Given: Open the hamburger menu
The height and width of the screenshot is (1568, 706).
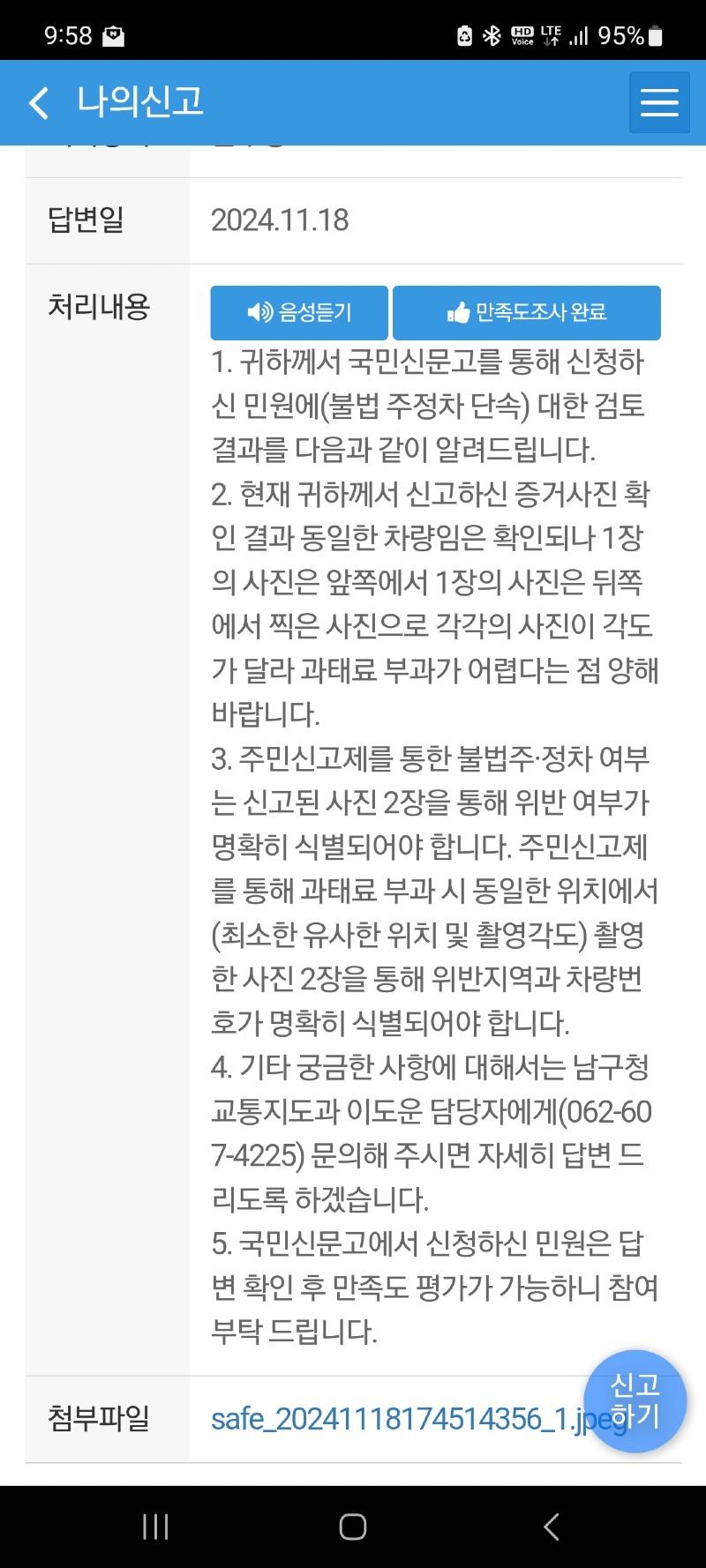Looking at the screenshot, I should coord(659,103).
